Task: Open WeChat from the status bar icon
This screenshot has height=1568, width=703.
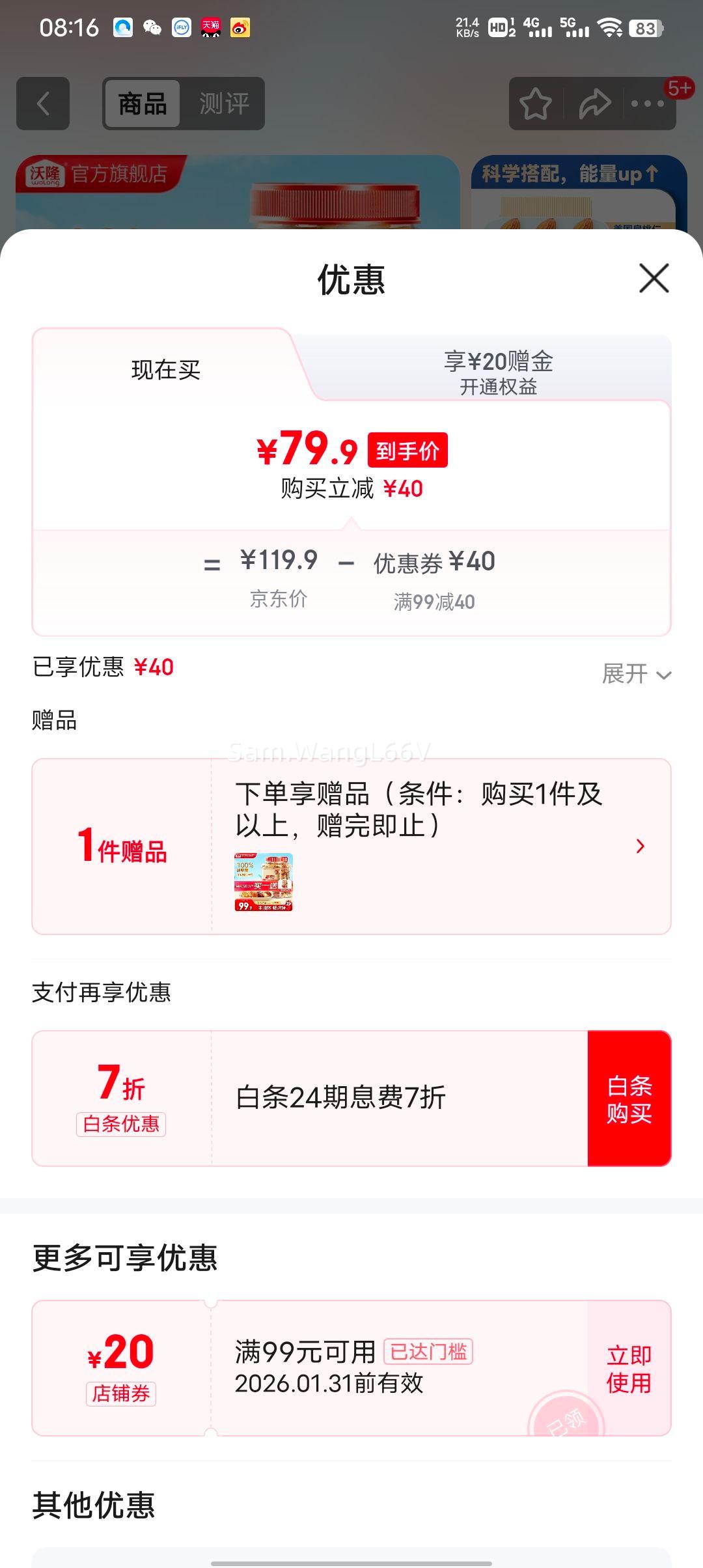Action: coord(152,26)
